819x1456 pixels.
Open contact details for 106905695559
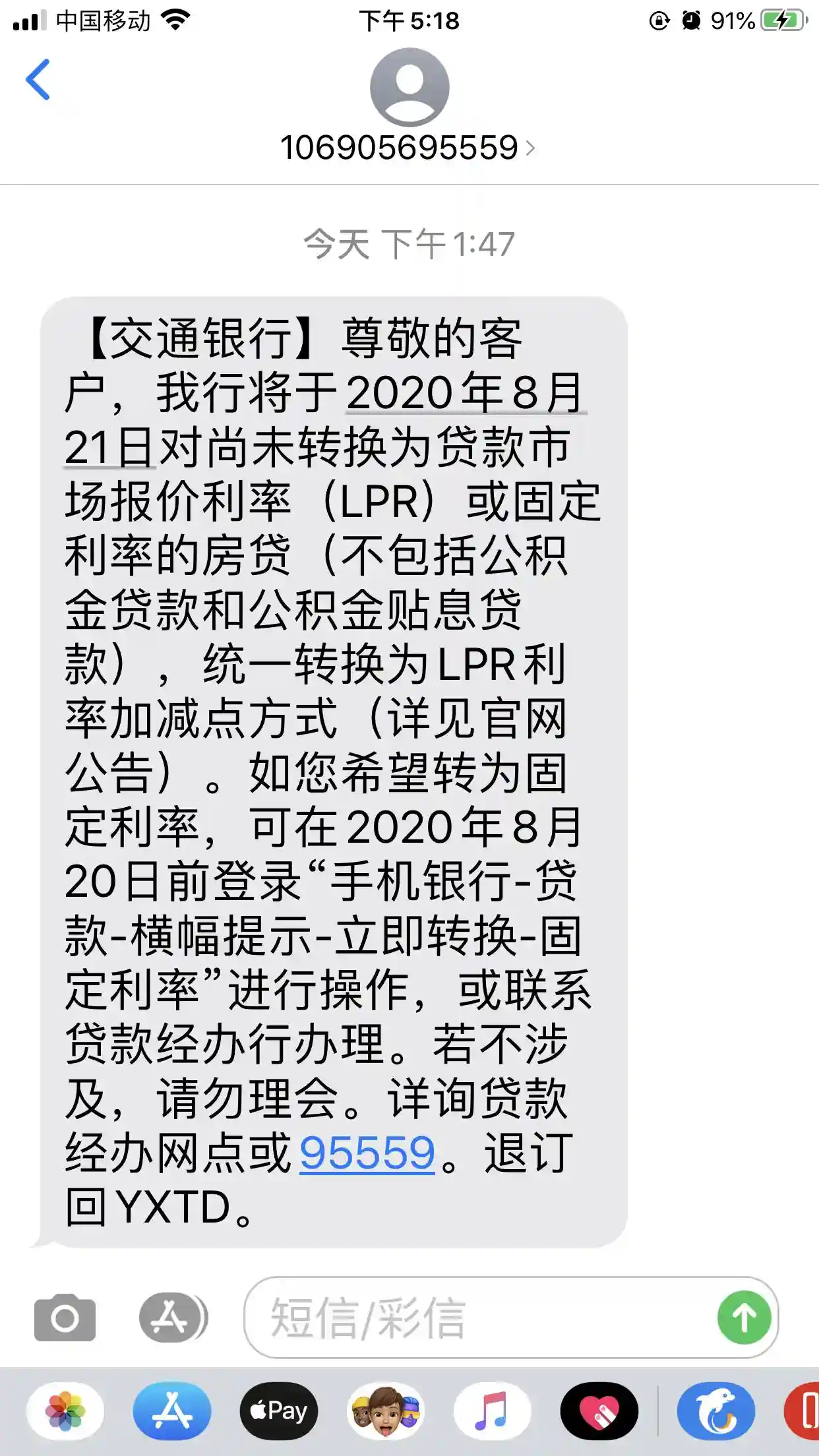pyautogui.click(x=408, y=147)
